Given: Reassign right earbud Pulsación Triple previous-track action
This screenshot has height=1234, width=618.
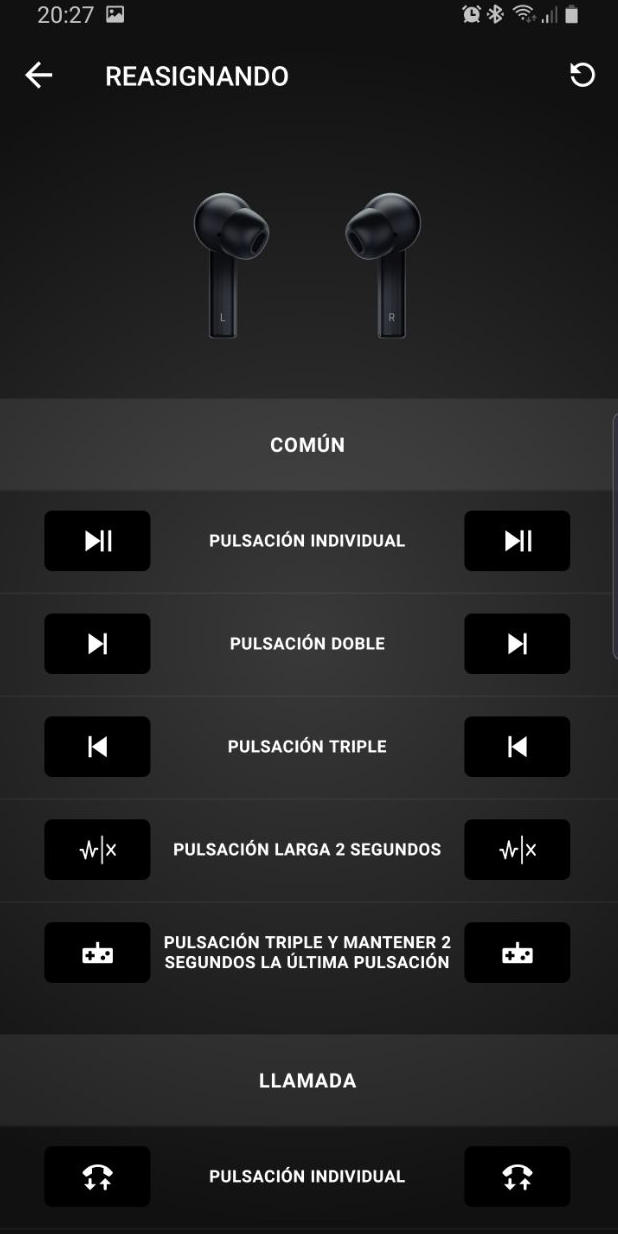Looking at the screenshot, I should (x=517, y=747).
